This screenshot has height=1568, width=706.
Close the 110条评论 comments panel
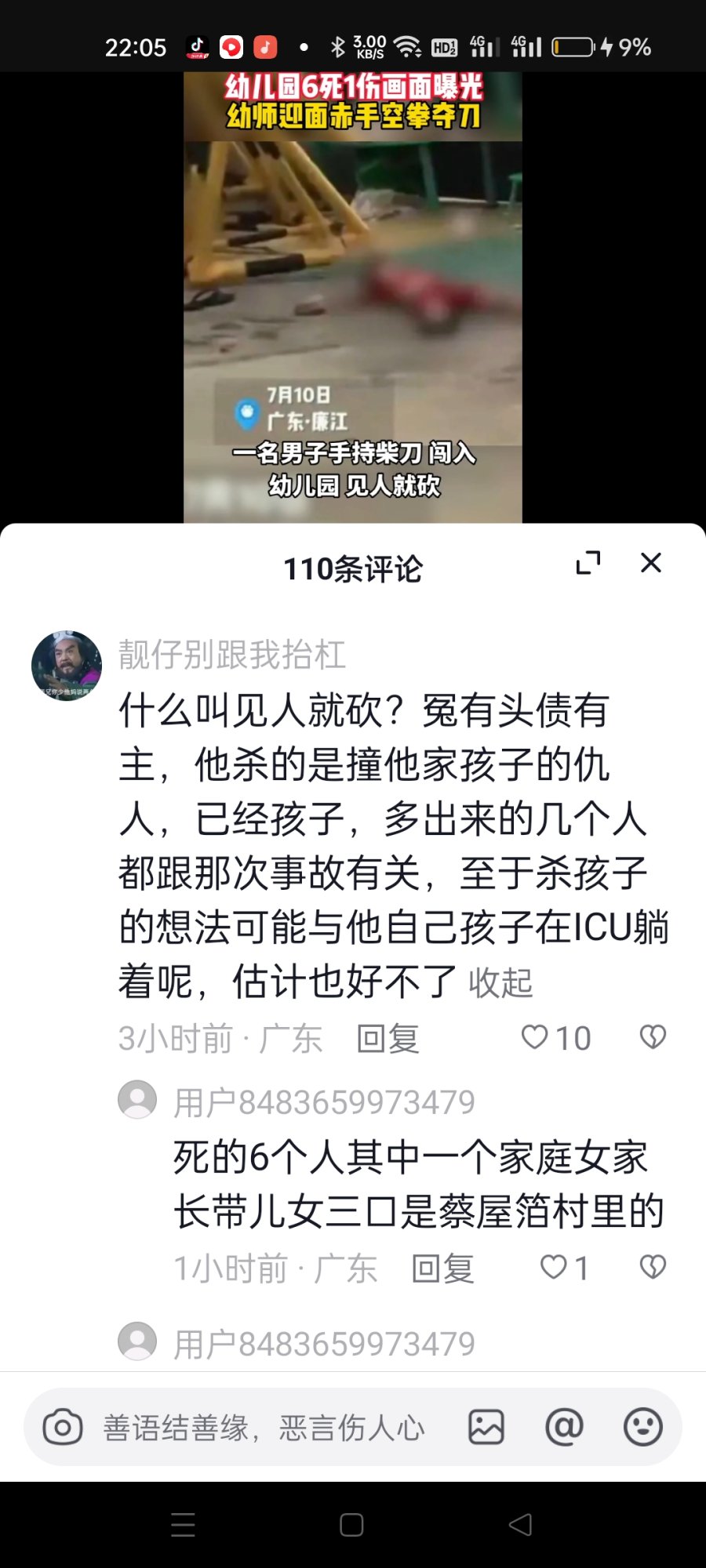point(651,563)
